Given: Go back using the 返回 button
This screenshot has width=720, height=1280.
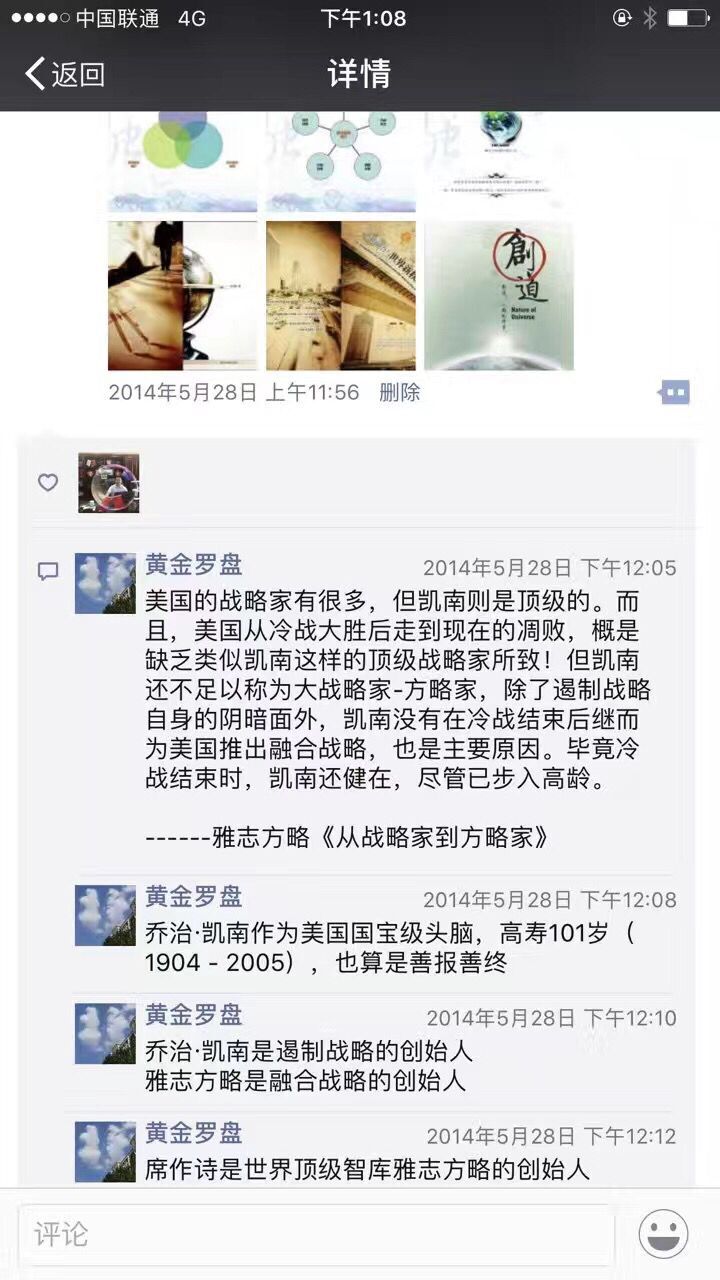Looking at the screenshot, I should point(66,74).
